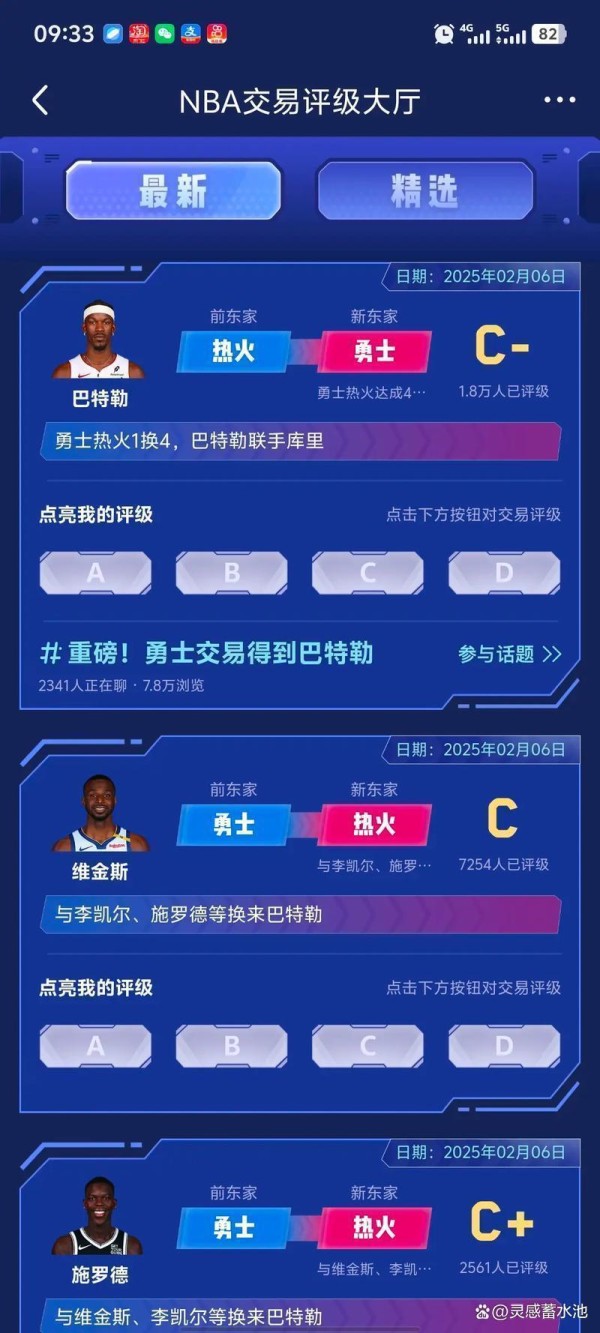
Task: Open the 巴特勒 trade card details
Action: (x=300, y=440)
